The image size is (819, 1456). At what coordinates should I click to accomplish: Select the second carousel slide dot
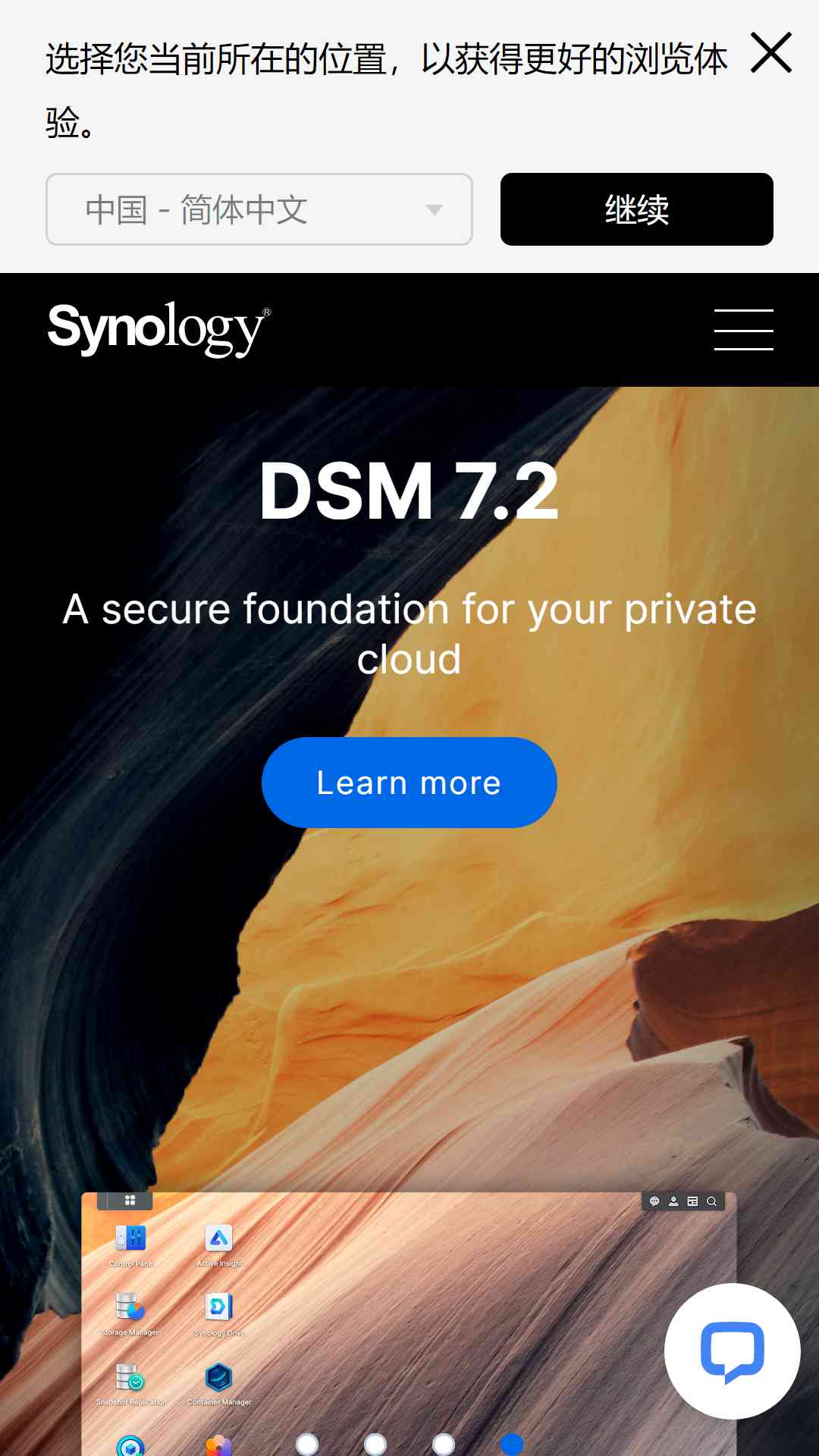coord(375,1444)
